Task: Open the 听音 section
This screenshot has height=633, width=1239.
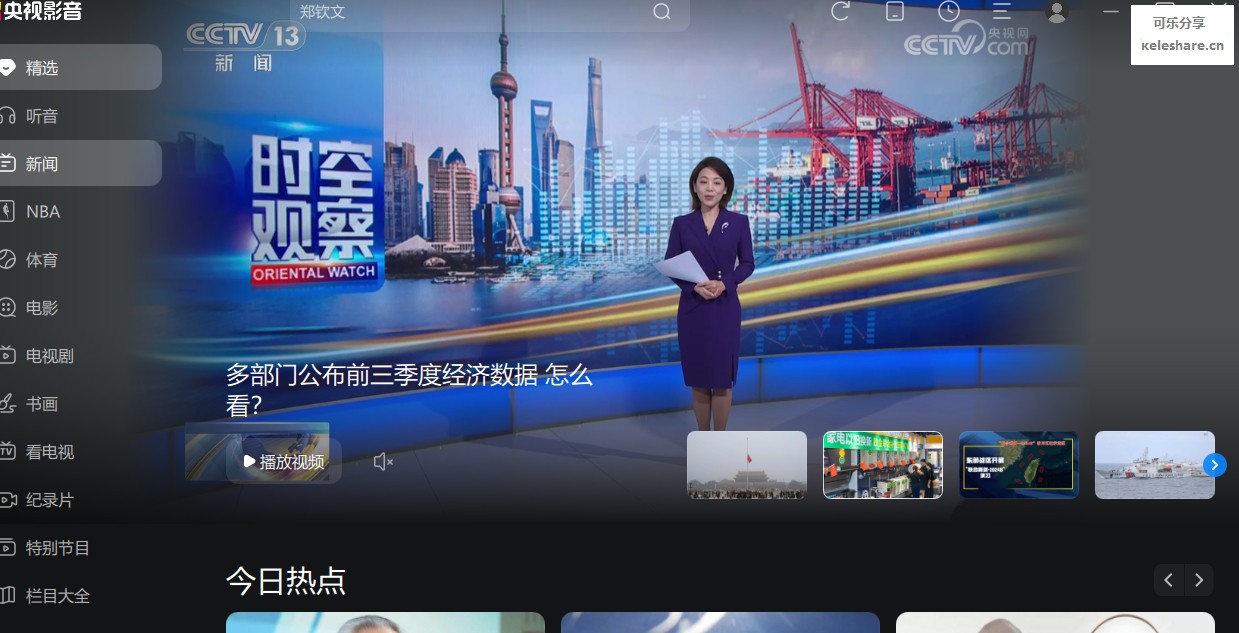Action: [x=42, y=116]
